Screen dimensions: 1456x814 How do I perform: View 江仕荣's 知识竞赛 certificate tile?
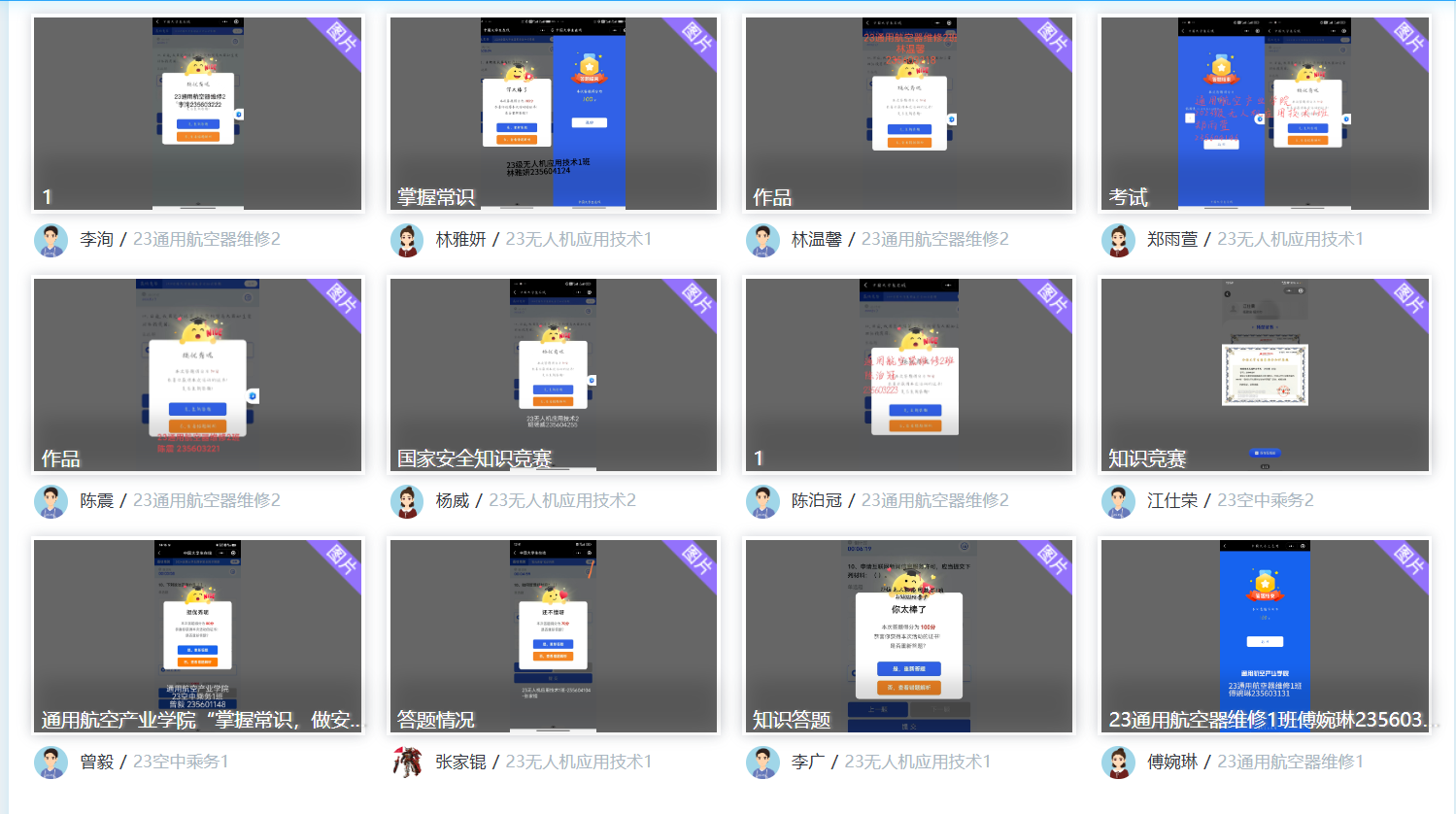tap(1264, 375)
